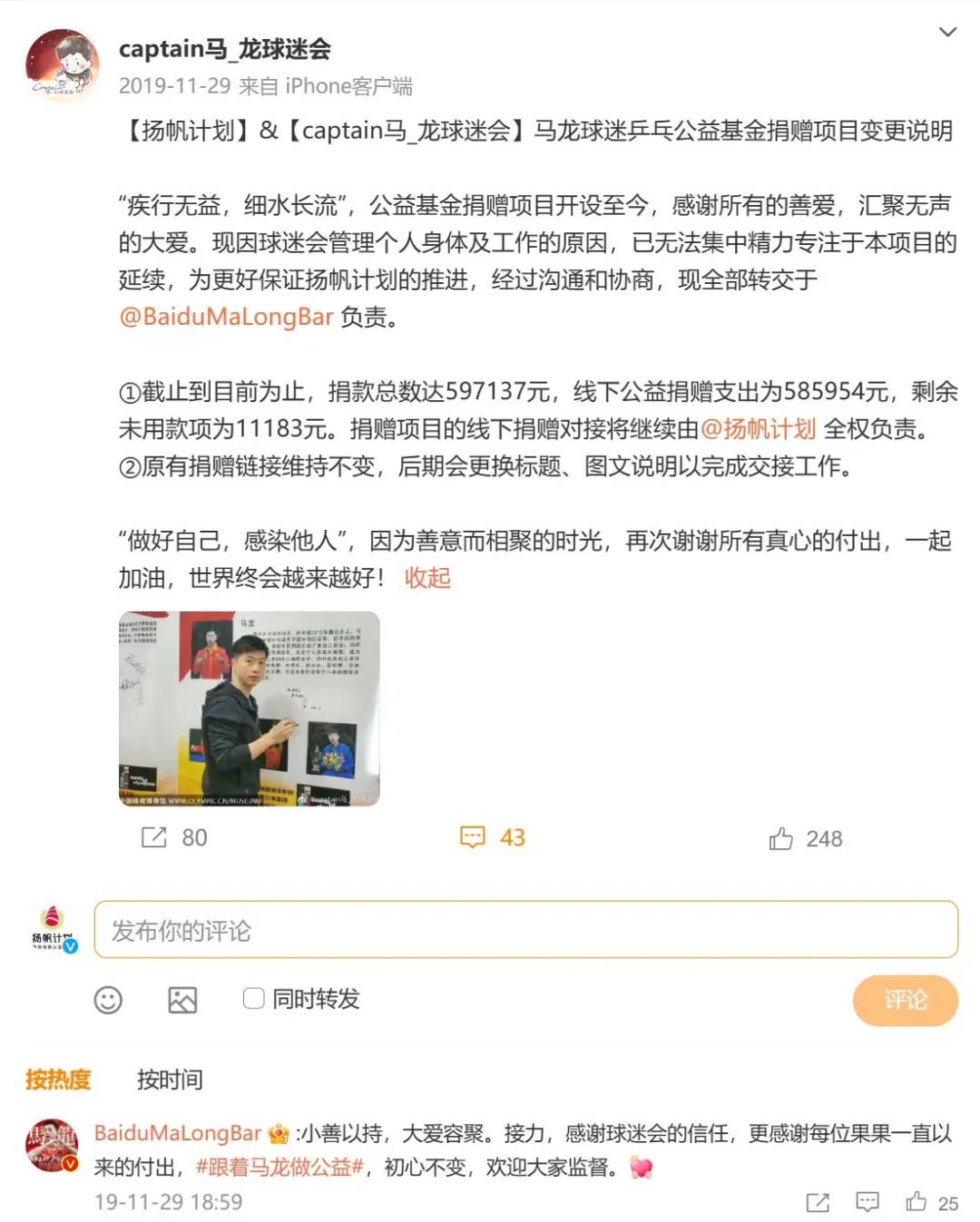
Task: Check the 同时转发 checkbox
Action: click(x=254, y=999)
